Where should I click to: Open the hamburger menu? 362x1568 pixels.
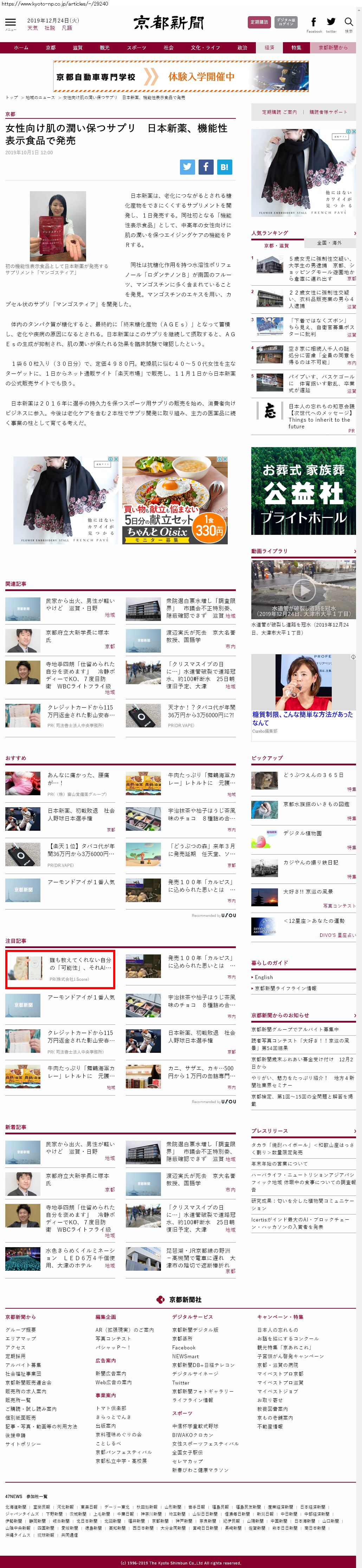click(10, 23)
